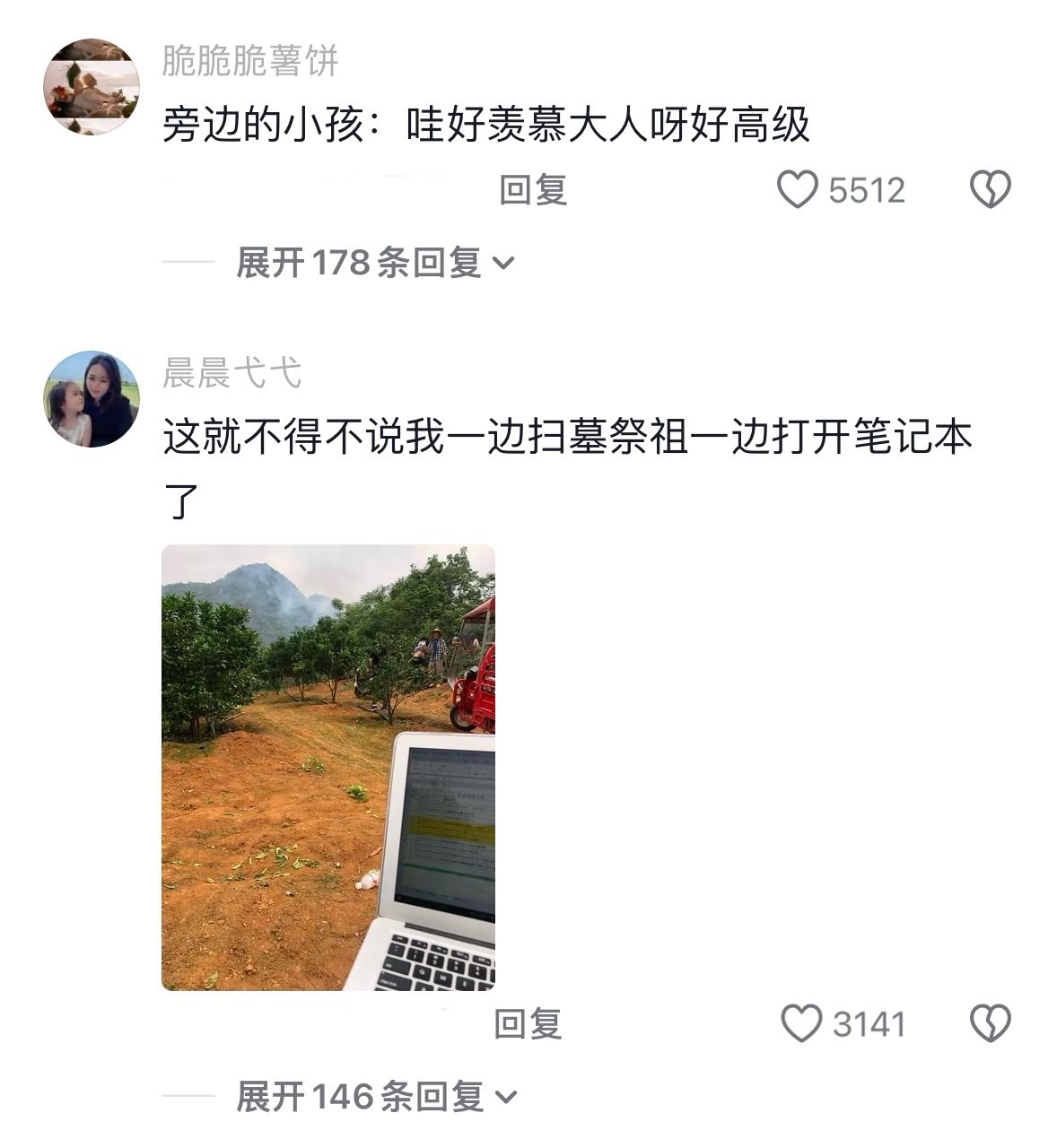Viewport: 1057px width, 1148px height.
Task: Open 晨晨弋弋's profile avatar
Action: click(92, 399)
